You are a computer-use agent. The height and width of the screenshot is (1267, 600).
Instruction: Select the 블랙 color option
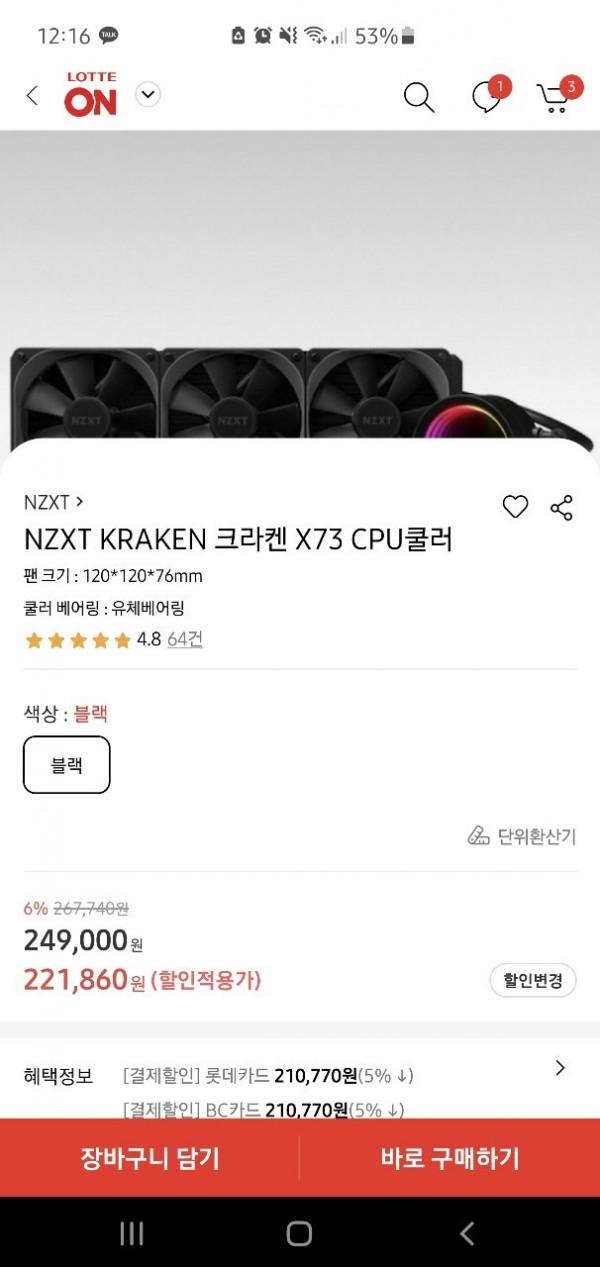67,765
